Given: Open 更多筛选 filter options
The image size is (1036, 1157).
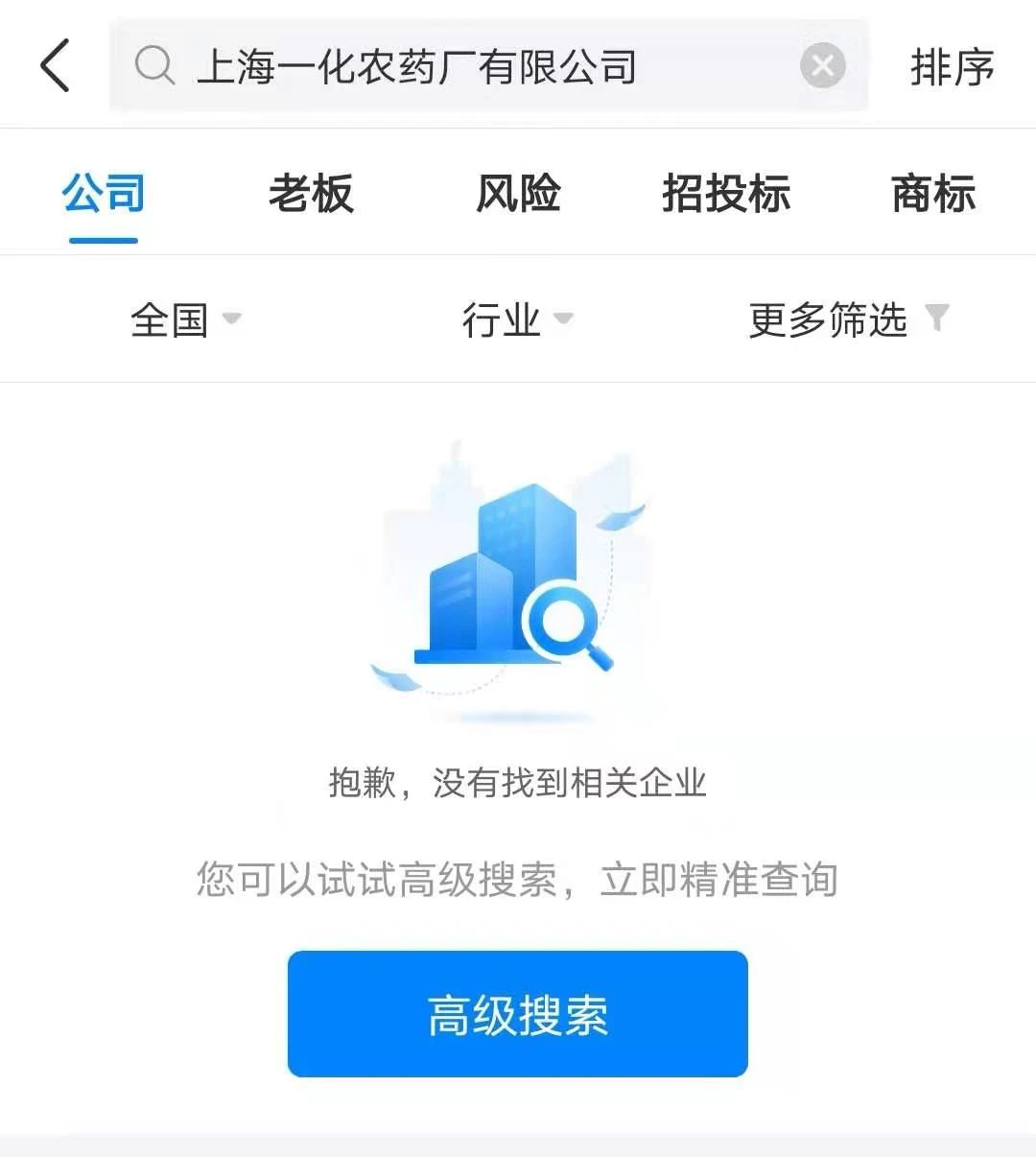Looking at the screenshot, I should coord(848,319).
